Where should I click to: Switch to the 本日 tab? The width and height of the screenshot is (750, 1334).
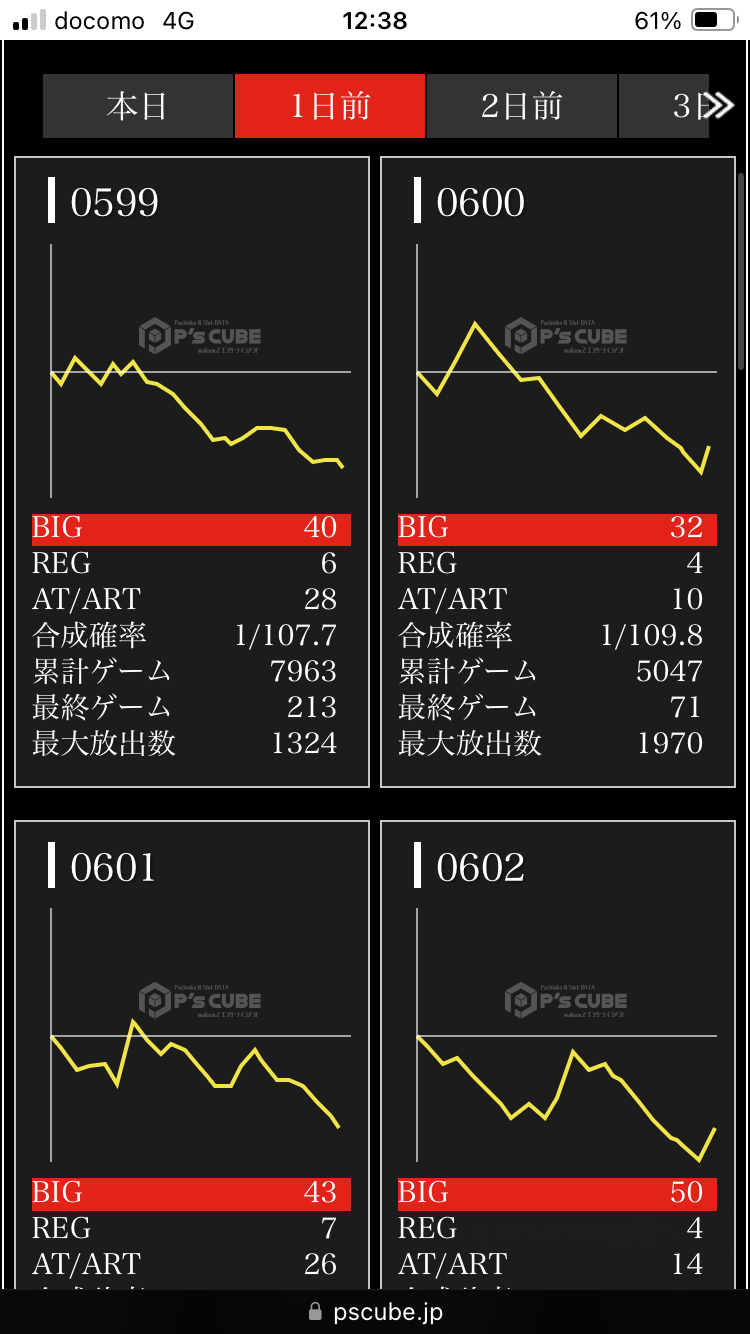coord(137,106)
